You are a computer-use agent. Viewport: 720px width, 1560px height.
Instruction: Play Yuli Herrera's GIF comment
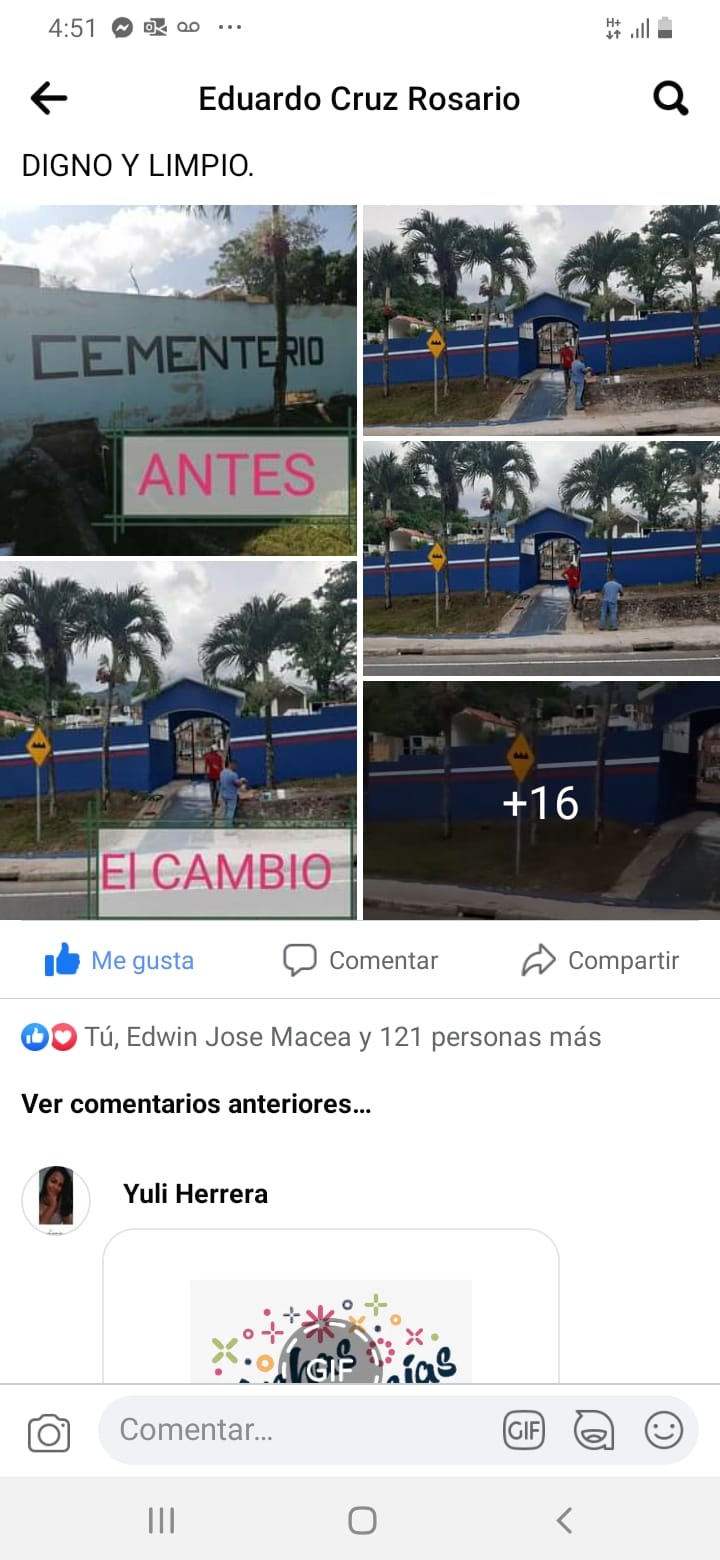tap(330, 1340)
